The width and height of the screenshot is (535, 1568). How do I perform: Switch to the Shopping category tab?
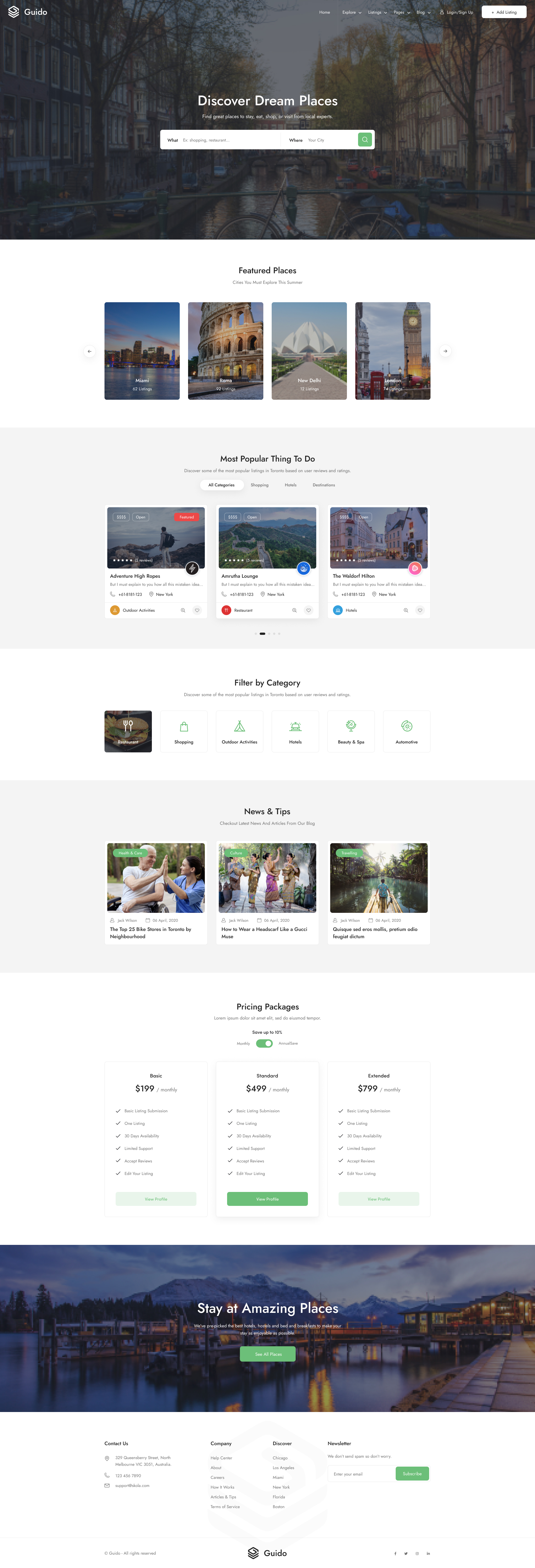click(x=259, y=485)
